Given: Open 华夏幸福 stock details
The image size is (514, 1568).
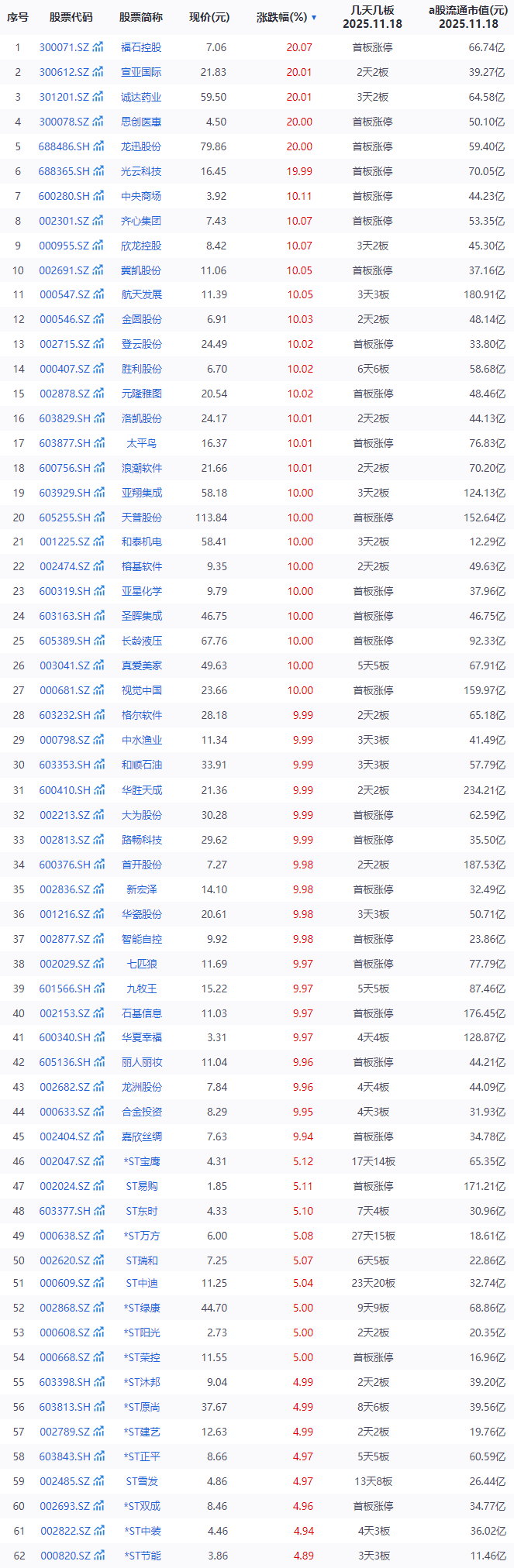Looking at the screenshot, I should (x=142, y=1037).
